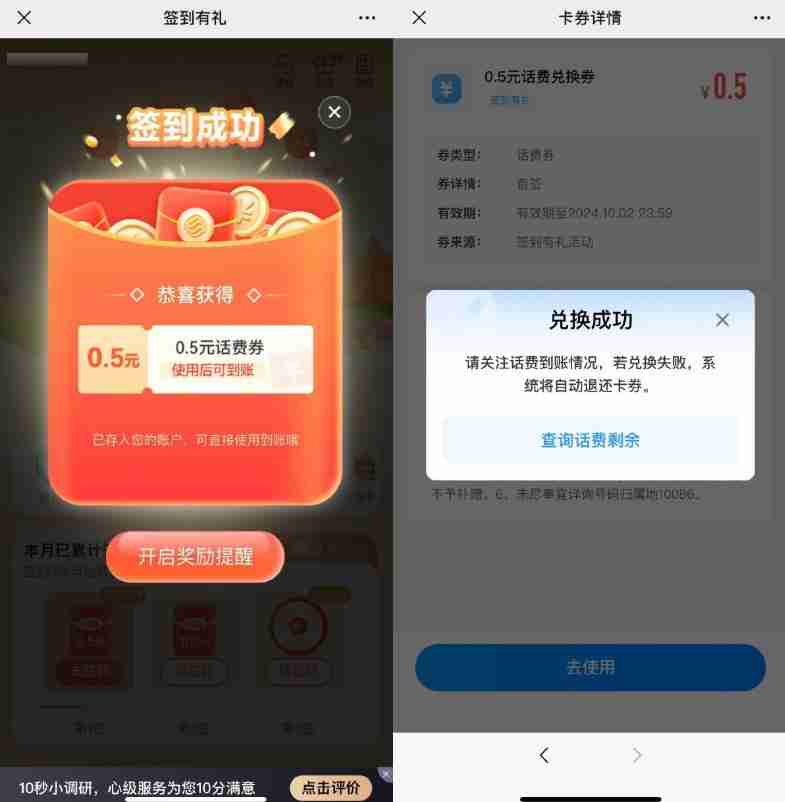Close the 卡券详情 page
This screenshot has height=802, width=785.
(419, 18)
